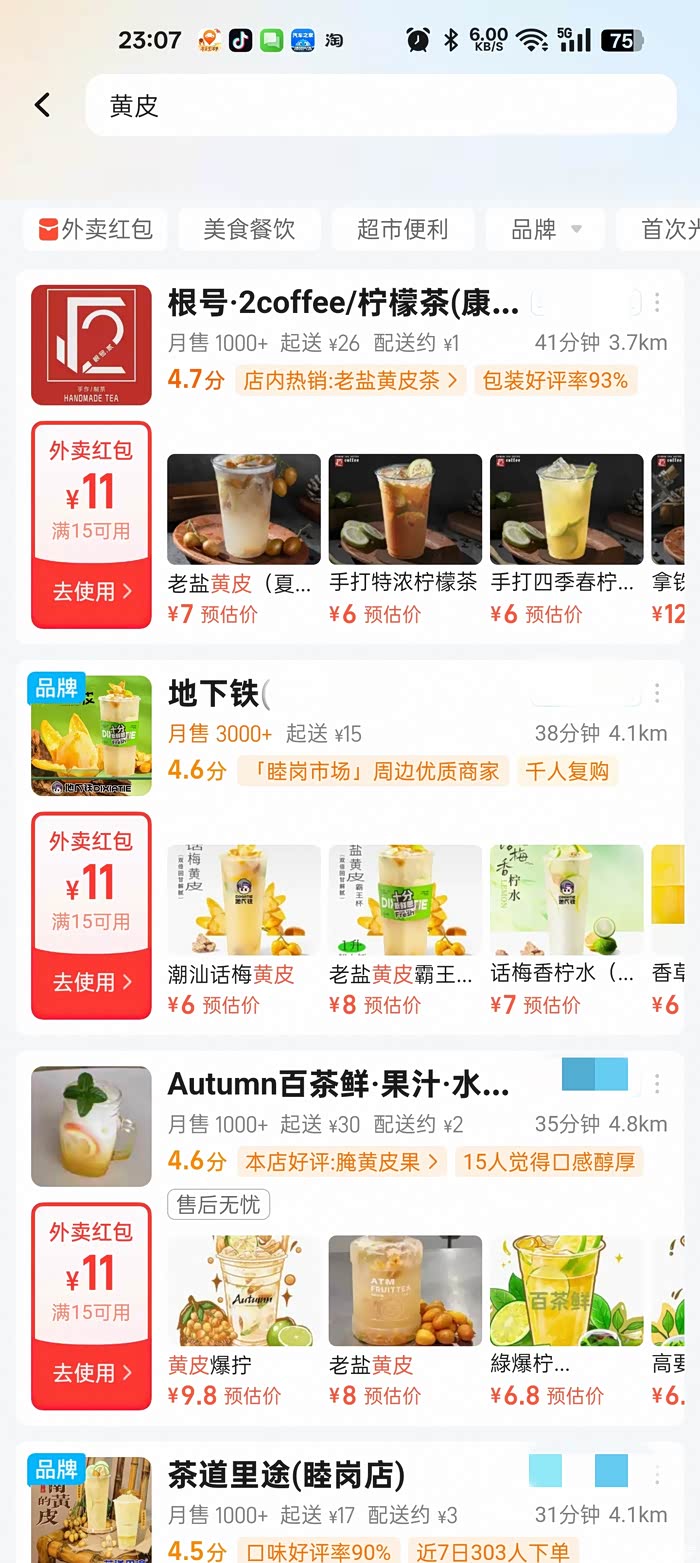The image size is (700, 1563).
Task: Open overflow menu for 地下铁 store
Action: [x=657, y=693]
